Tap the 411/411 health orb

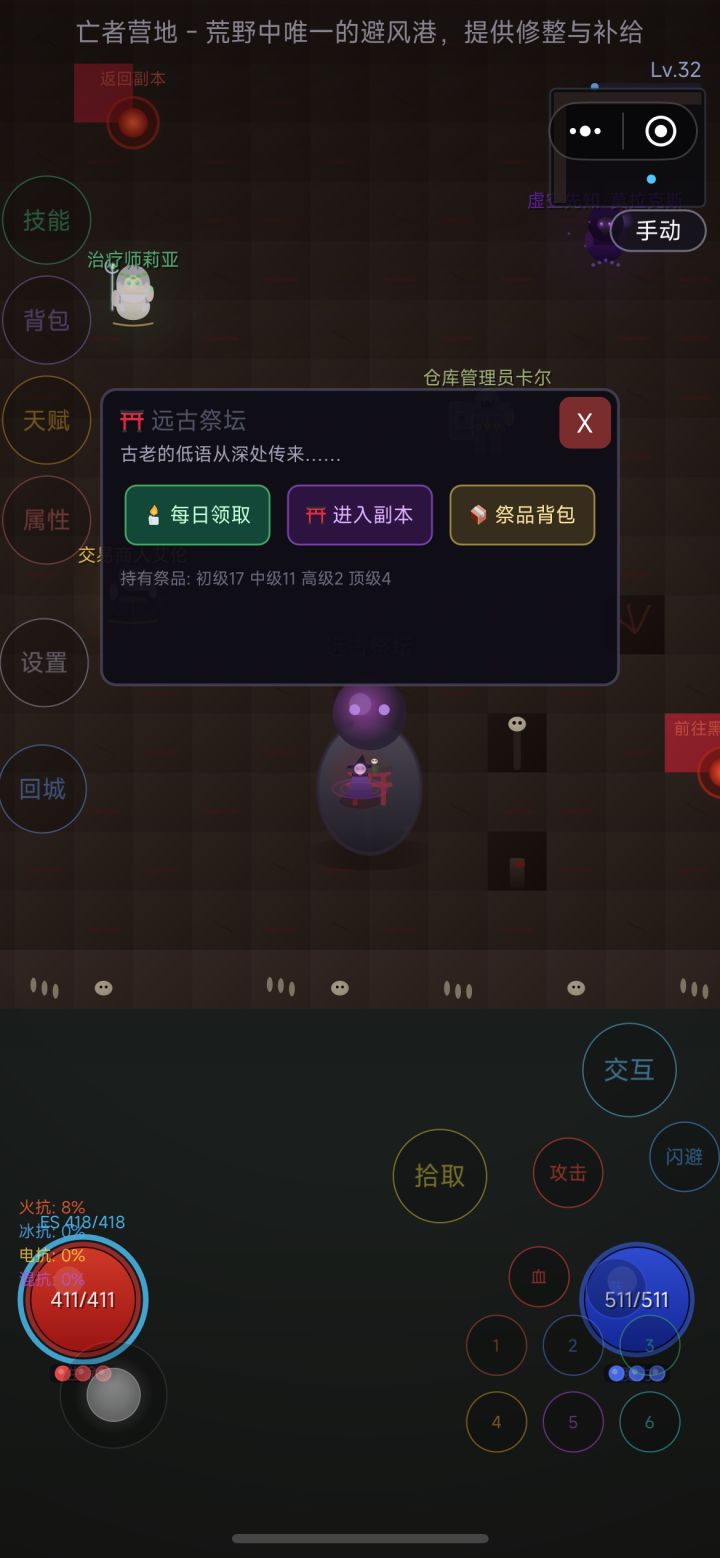click(83, 1300)
